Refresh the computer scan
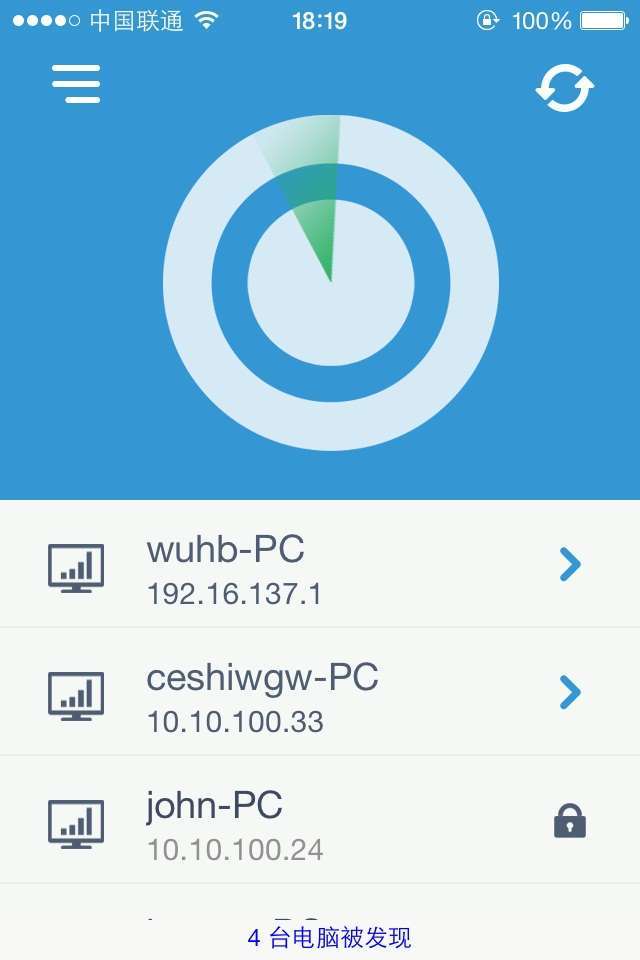The width and height of the screenshot is (640, 960). coord(565,88)
